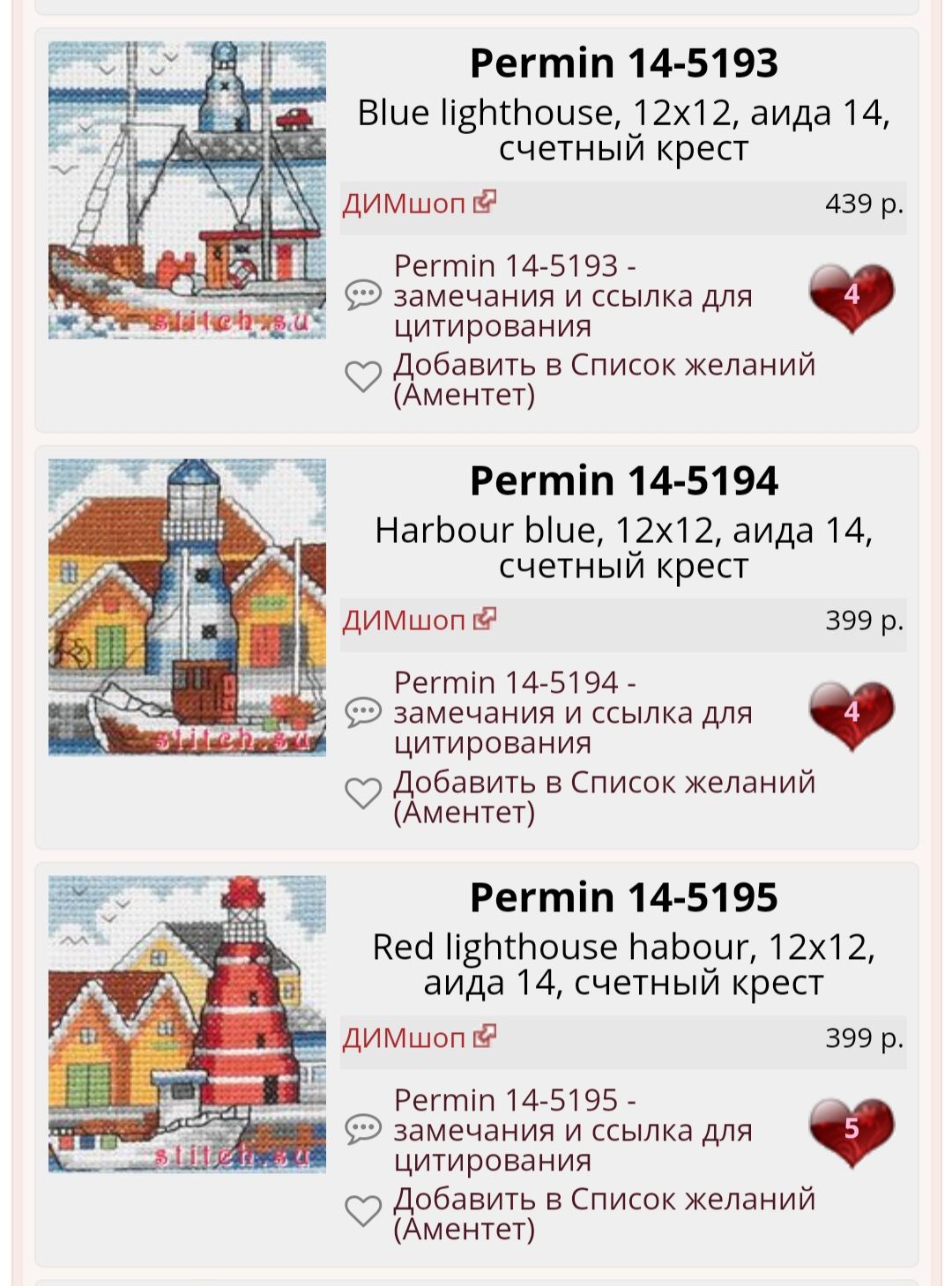Open comments and citation link for Permin 14-5194
The image size is (952, 1286).
572,712
